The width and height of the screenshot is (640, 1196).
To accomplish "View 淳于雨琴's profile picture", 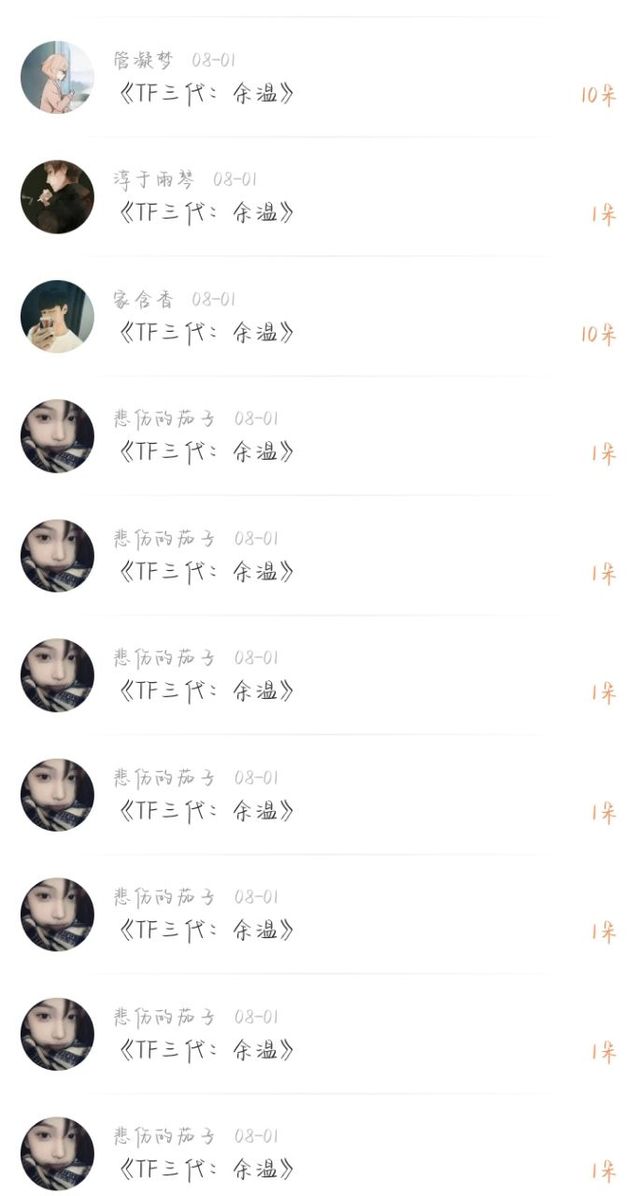I will point(57,197).
